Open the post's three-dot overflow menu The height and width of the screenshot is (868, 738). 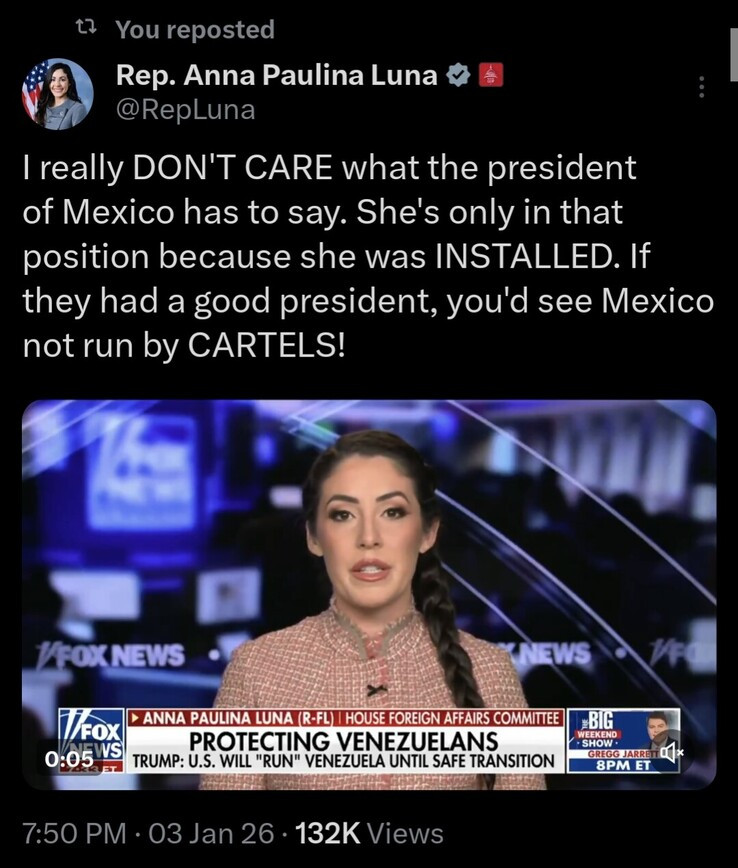point(702,88)
